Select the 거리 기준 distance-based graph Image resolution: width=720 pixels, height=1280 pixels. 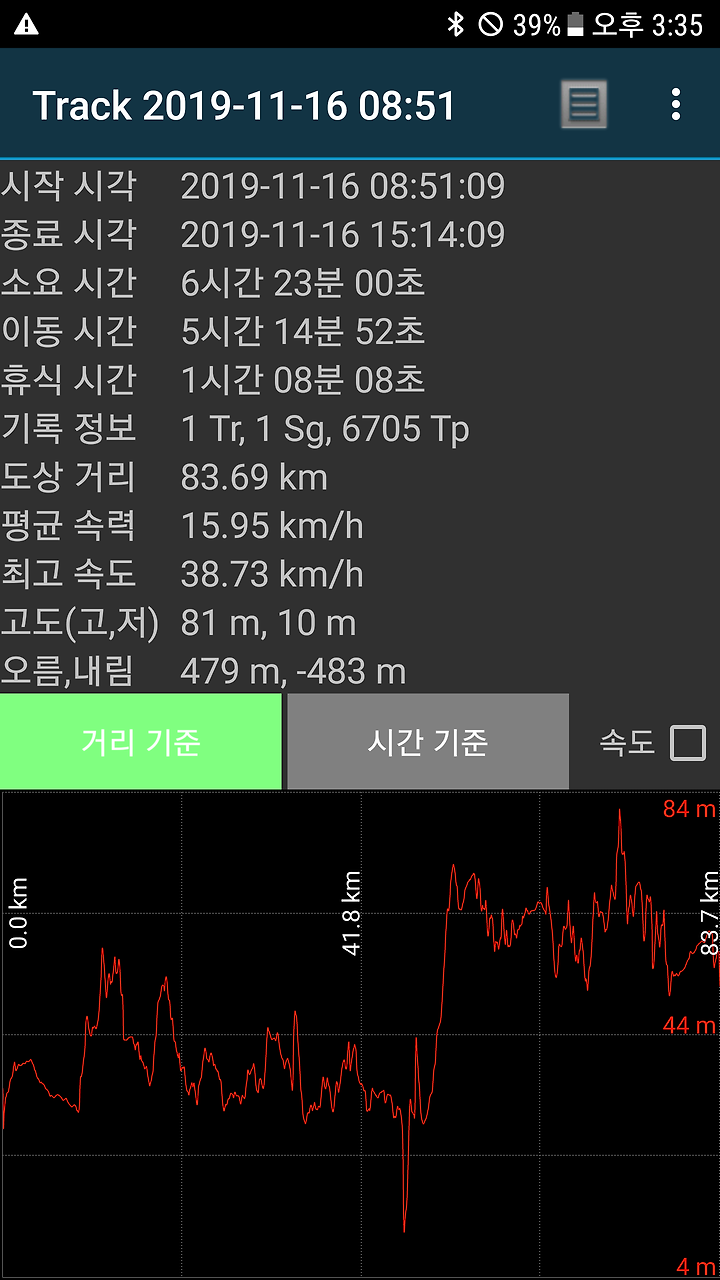click(141, 742)
